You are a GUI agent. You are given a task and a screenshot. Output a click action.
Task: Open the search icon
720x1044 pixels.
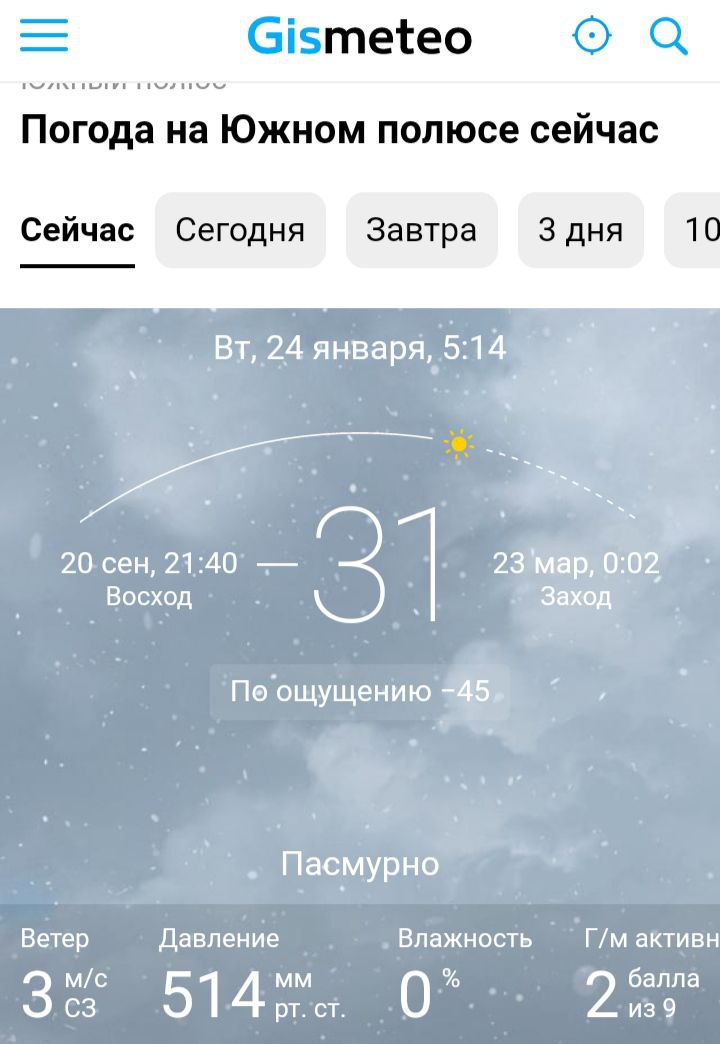(x=668, y=35)
